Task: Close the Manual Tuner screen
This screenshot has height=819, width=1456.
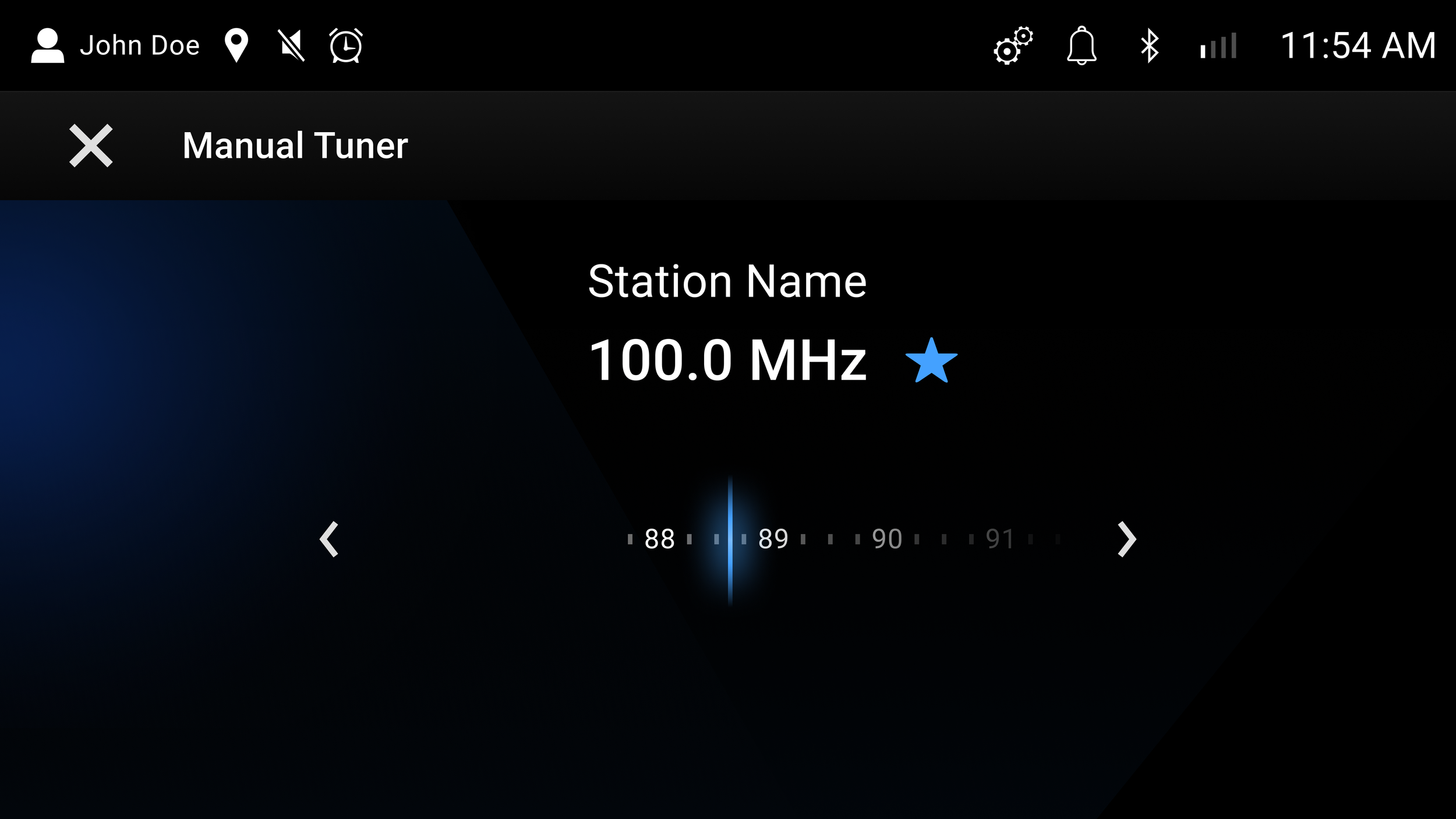Action: (91, 146)
